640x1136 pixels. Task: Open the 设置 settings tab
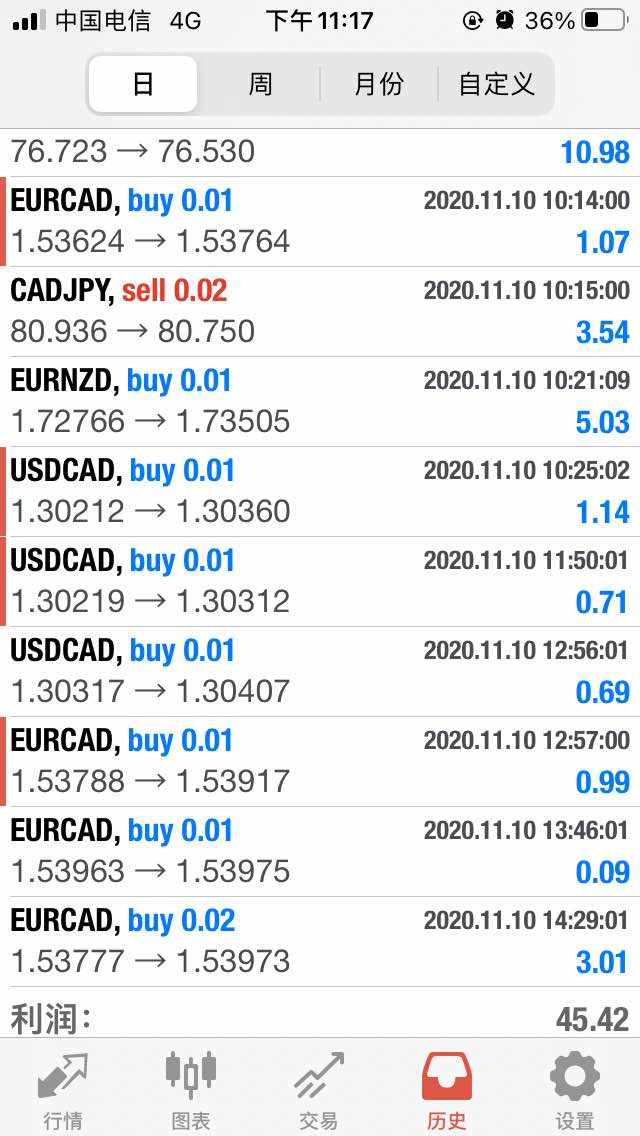click(x=575, y=1089)
